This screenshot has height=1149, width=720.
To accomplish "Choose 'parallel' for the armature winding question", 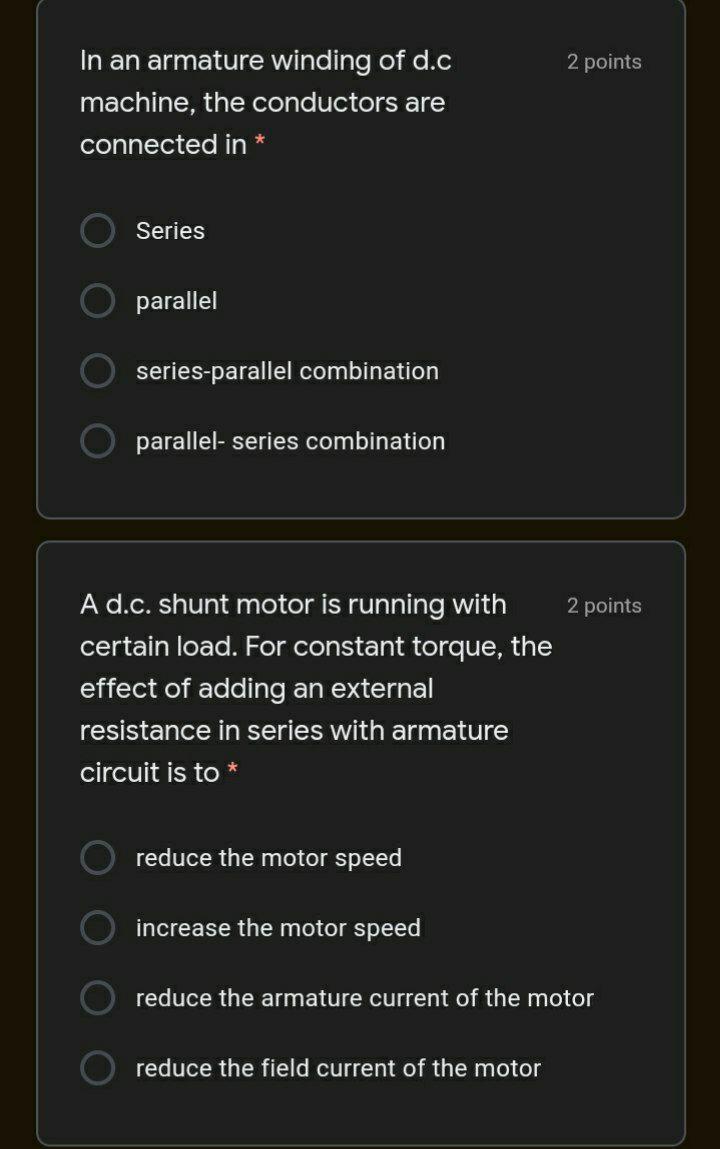I will pos(98,301).
